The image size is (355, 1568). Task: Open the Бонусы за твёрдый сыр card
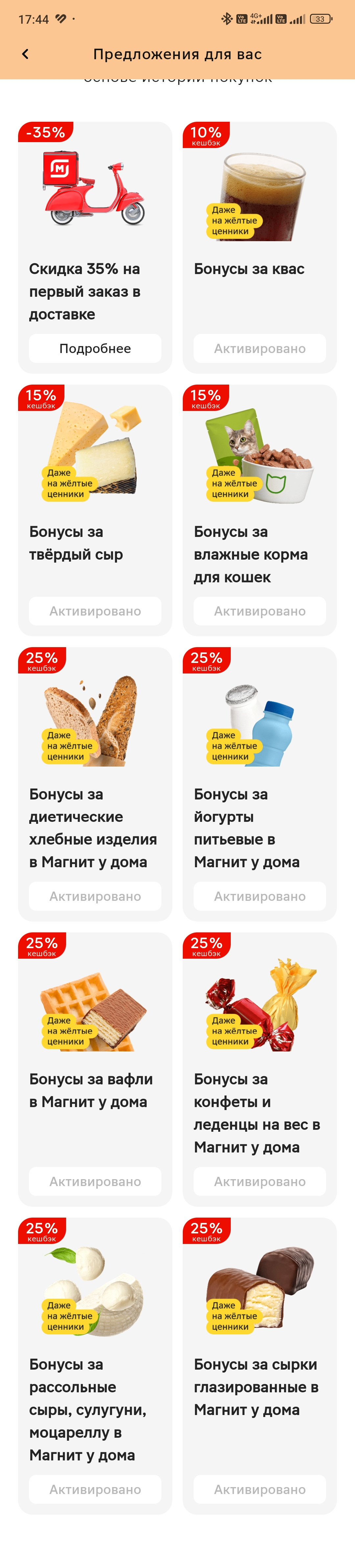pos(95,510)
